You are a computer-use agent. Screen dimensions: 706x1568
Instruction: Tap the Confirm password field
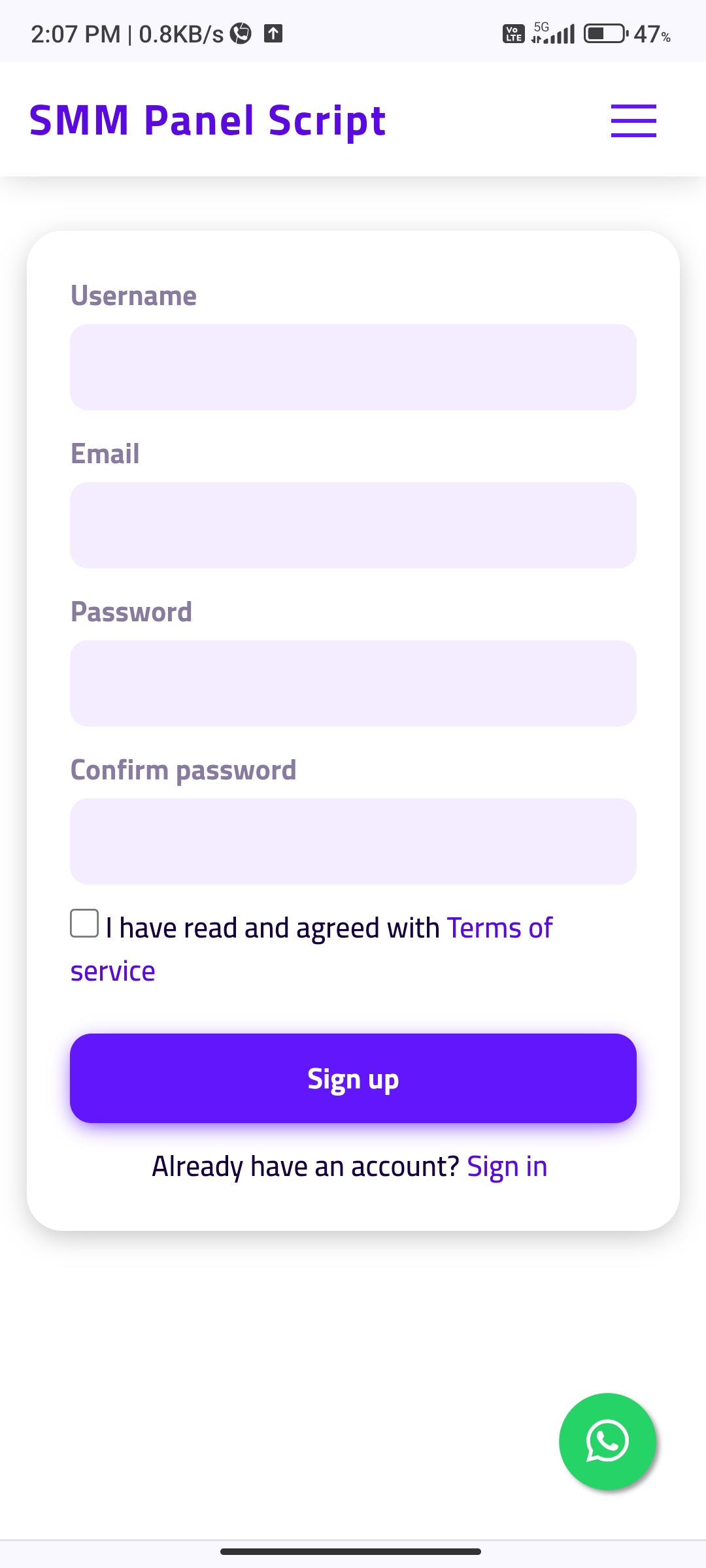point(353,841)
